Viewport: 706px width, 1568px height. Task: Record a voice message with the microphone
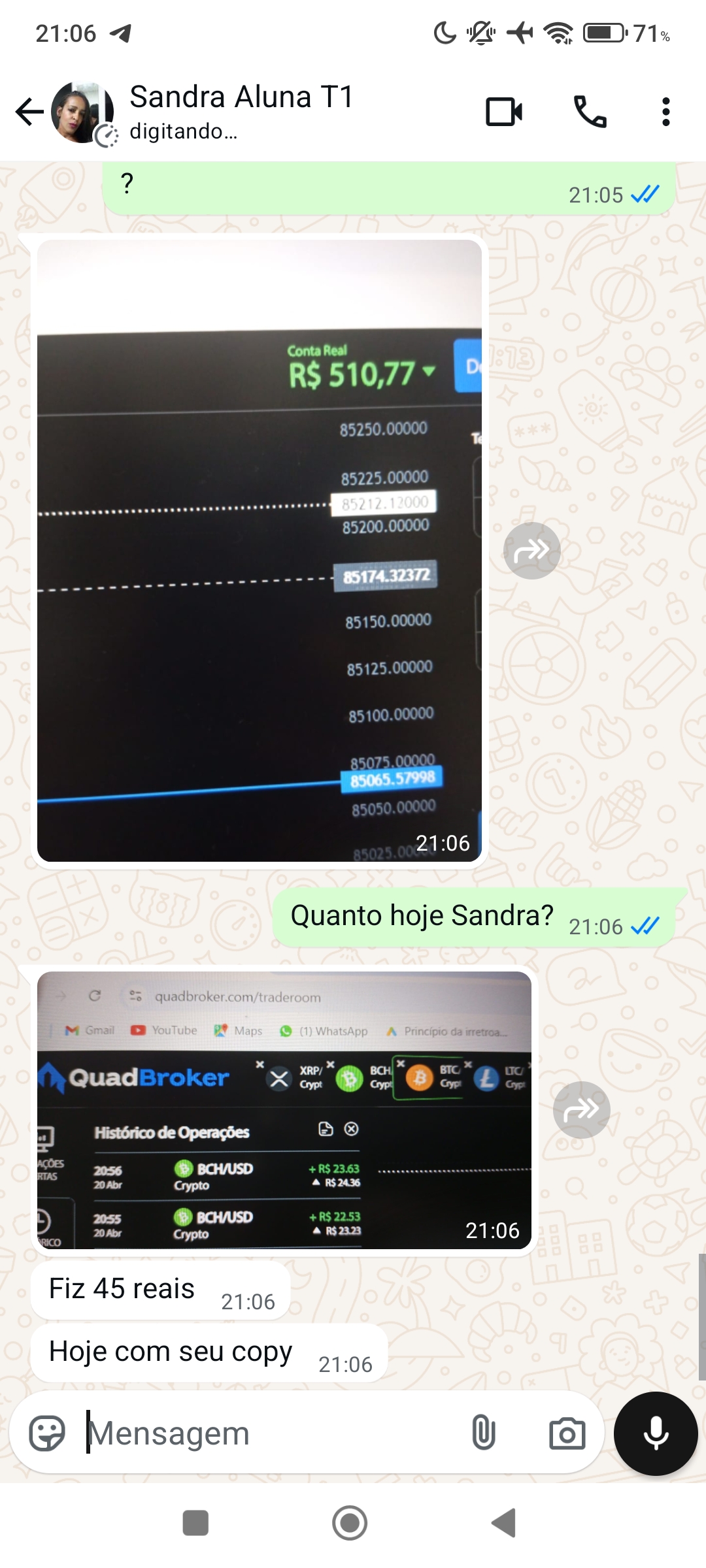[654, 1431]
